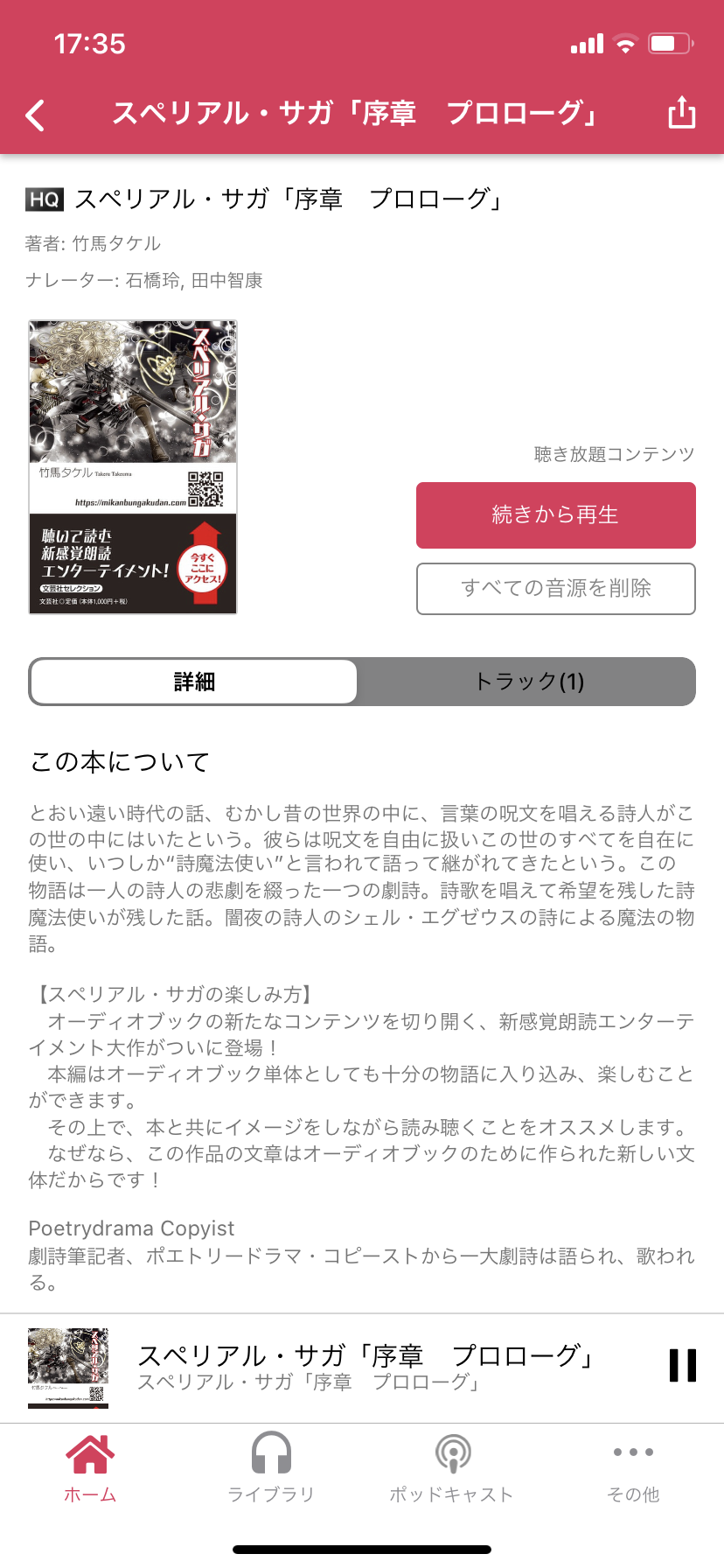View the book cover image

[133, 467]
